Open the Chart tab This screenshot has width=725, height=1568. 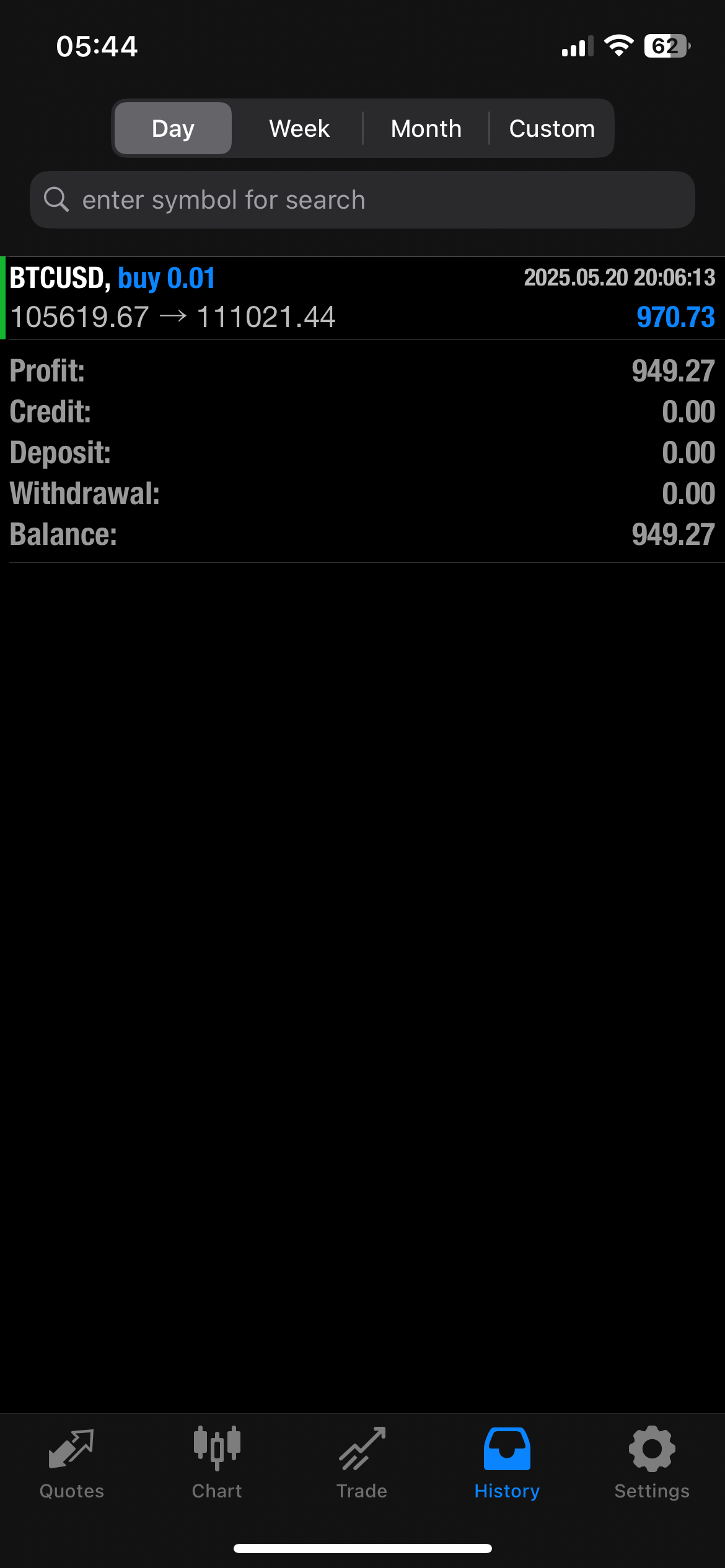[x=217, y=1463]
